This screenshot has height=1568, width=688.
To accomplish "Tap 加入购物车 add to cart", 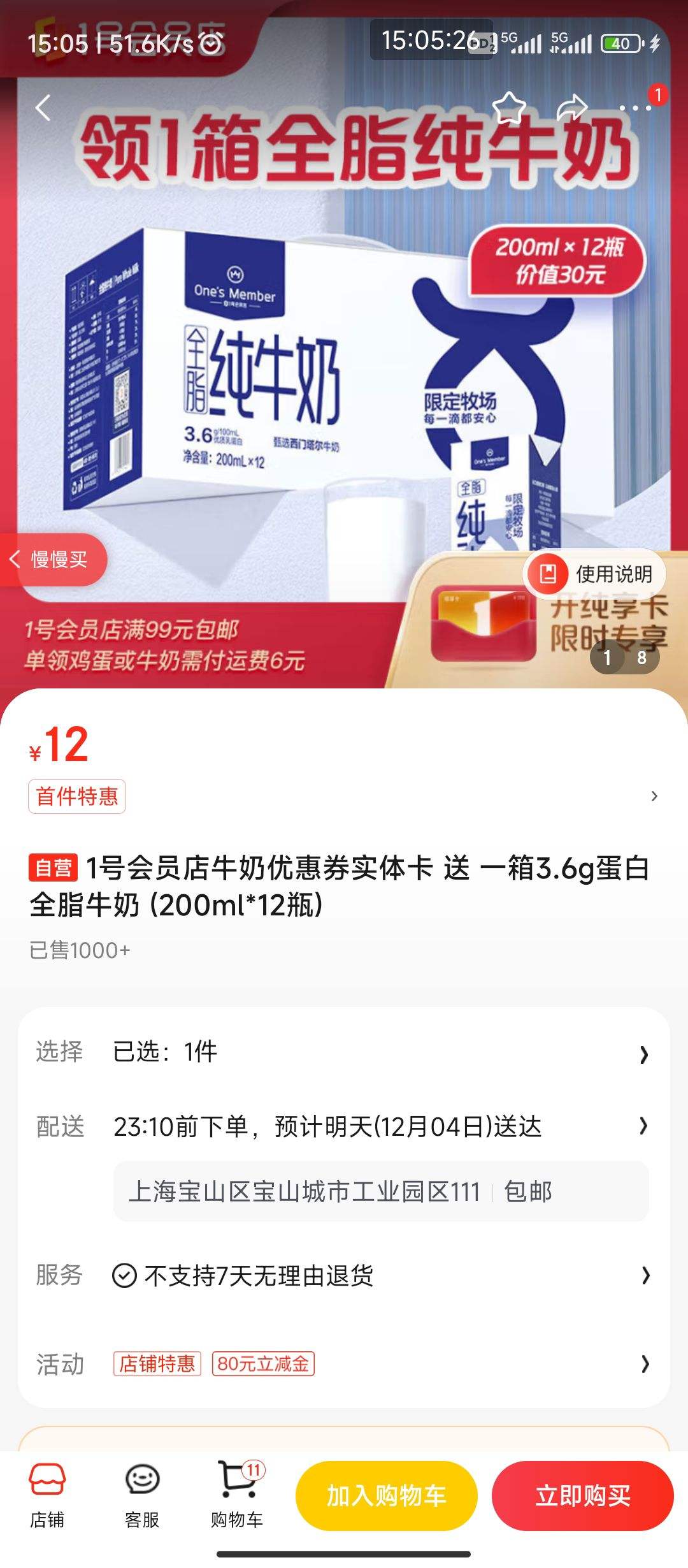I will click(386, 1495).
